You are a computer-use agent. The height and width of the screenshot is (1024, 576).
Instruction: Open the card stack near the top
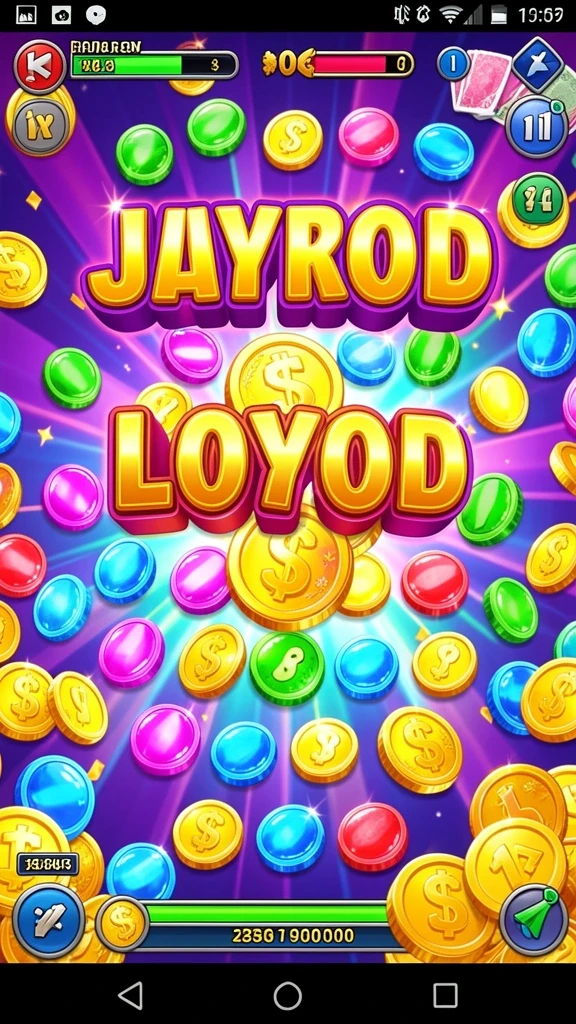pos(485,85)
